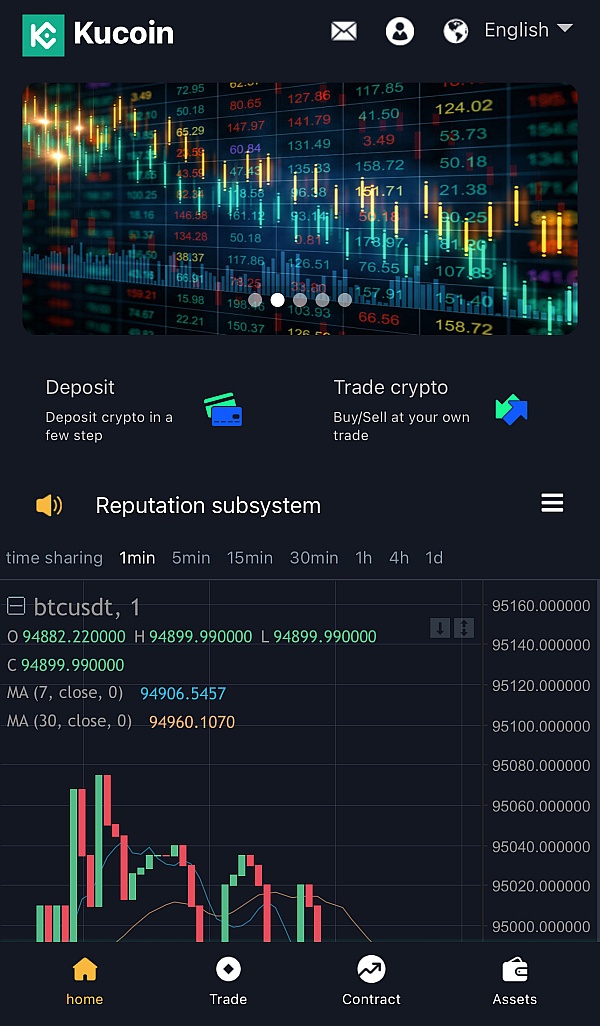Select the 1min chart interval
Viewport: 600px width, 1026px height.
click(137, 557)
